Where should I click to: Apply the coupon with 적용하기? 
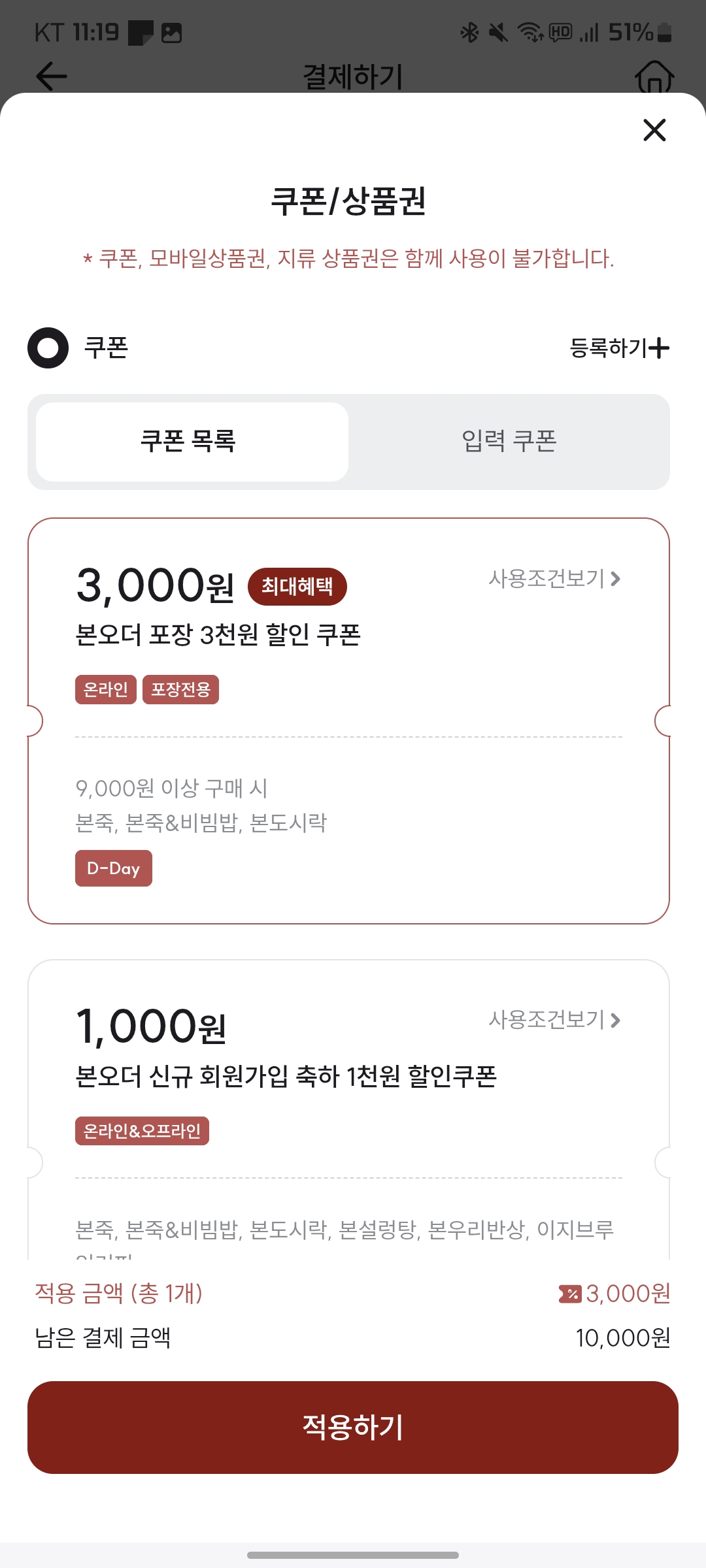353,1428
